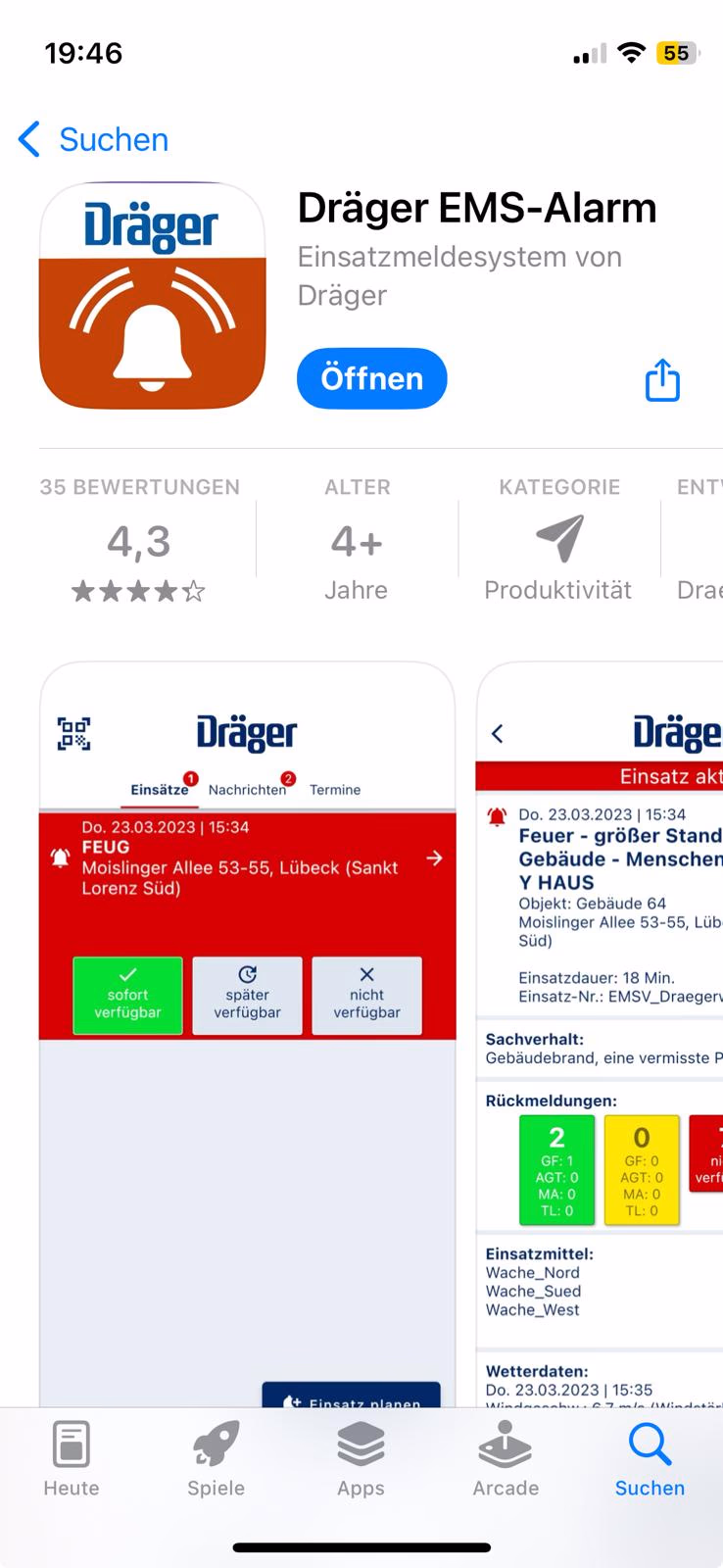The width and height of the screenshot is (723, 1568).
Task: Open the Dräger EMS-Alarm app with Öffnen
Action: point(371,378)
